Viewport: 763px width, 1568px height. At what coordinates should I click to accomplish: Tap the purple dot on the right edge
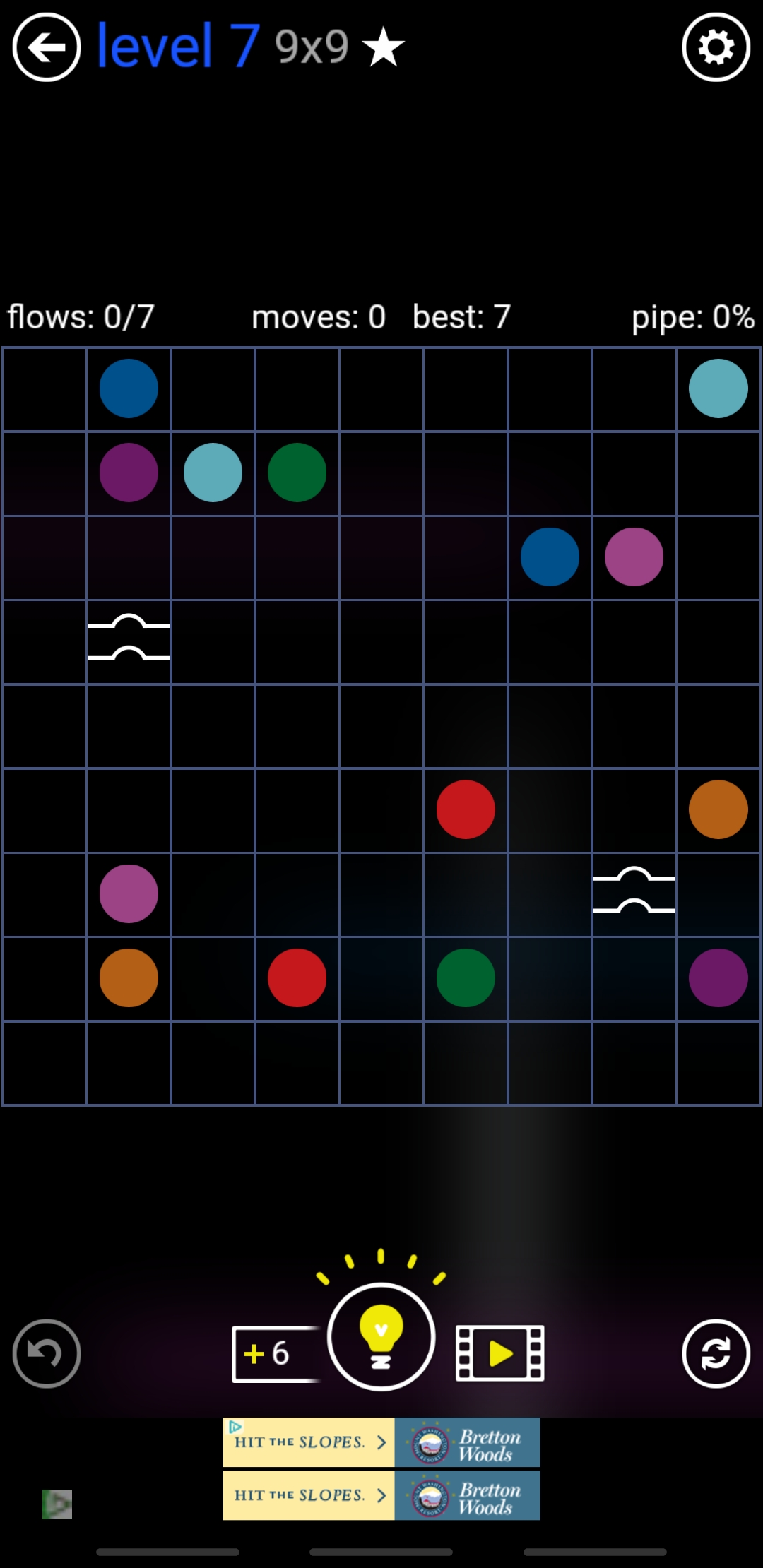[718, 978]
